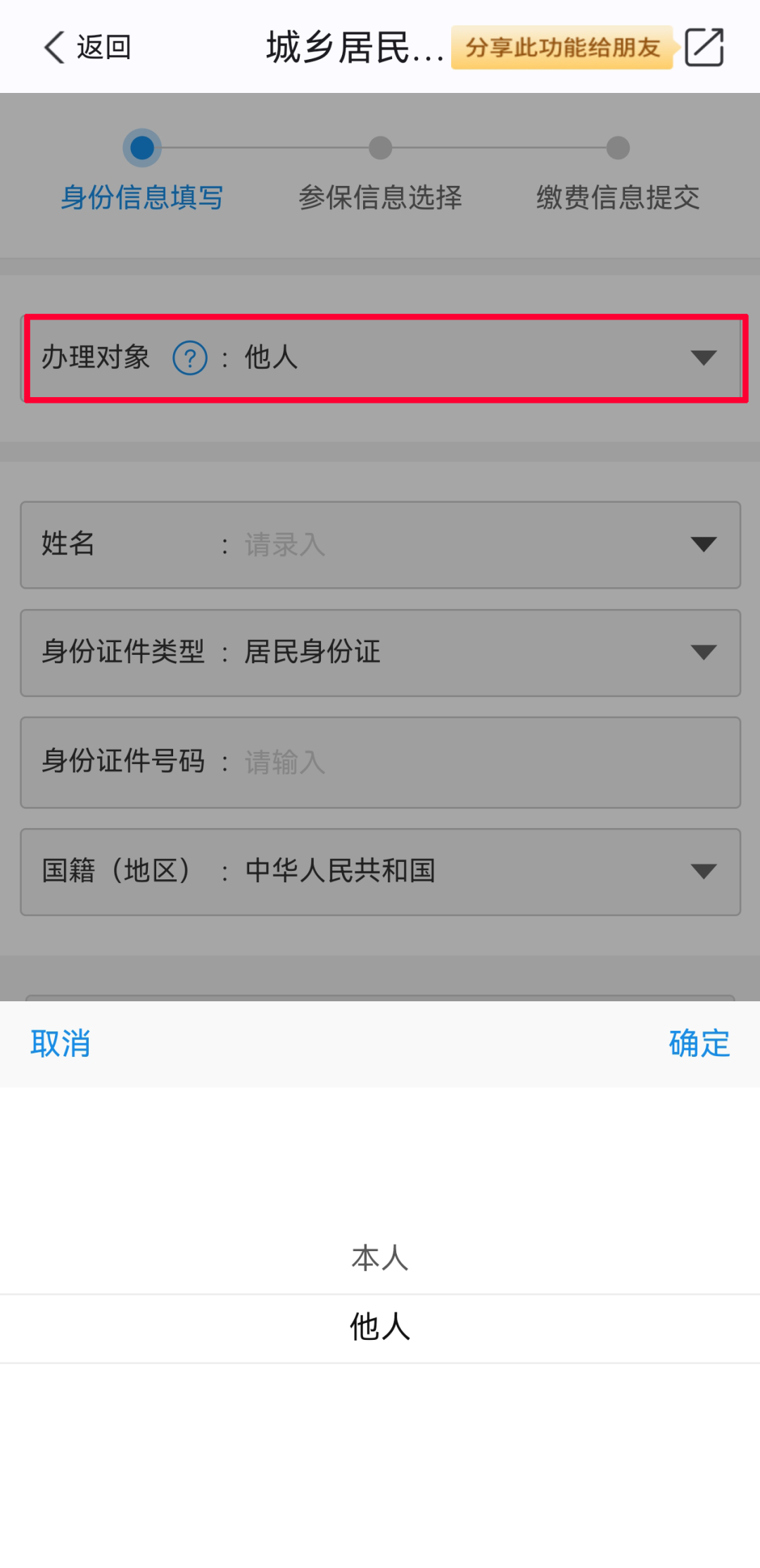Confirm the selection with 确定
The width and height of the screenshot is (760, 1568).
pos(699,1043)
